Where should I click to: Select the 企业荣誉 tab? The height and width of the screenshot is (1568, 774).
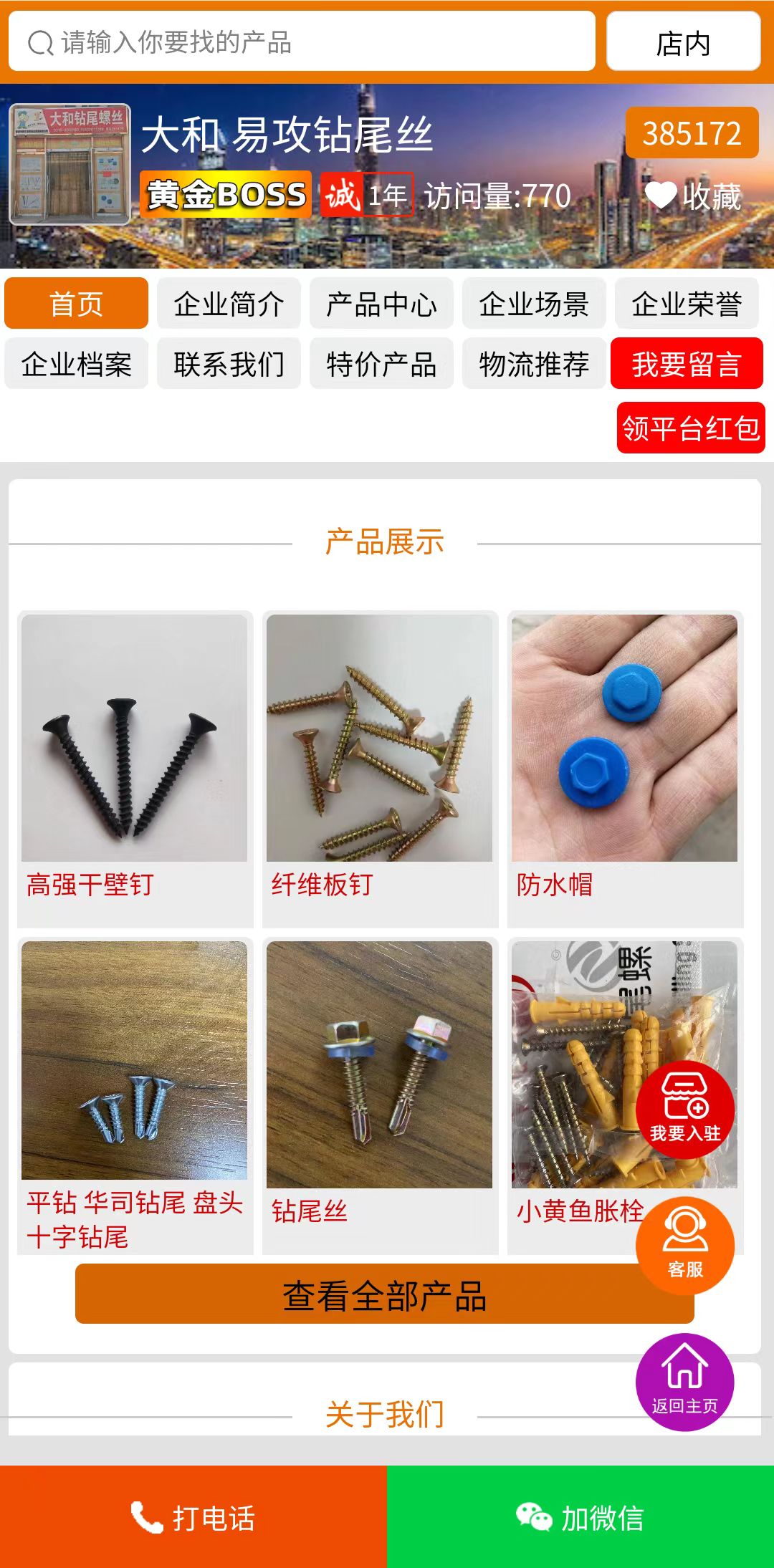(687, 304)
